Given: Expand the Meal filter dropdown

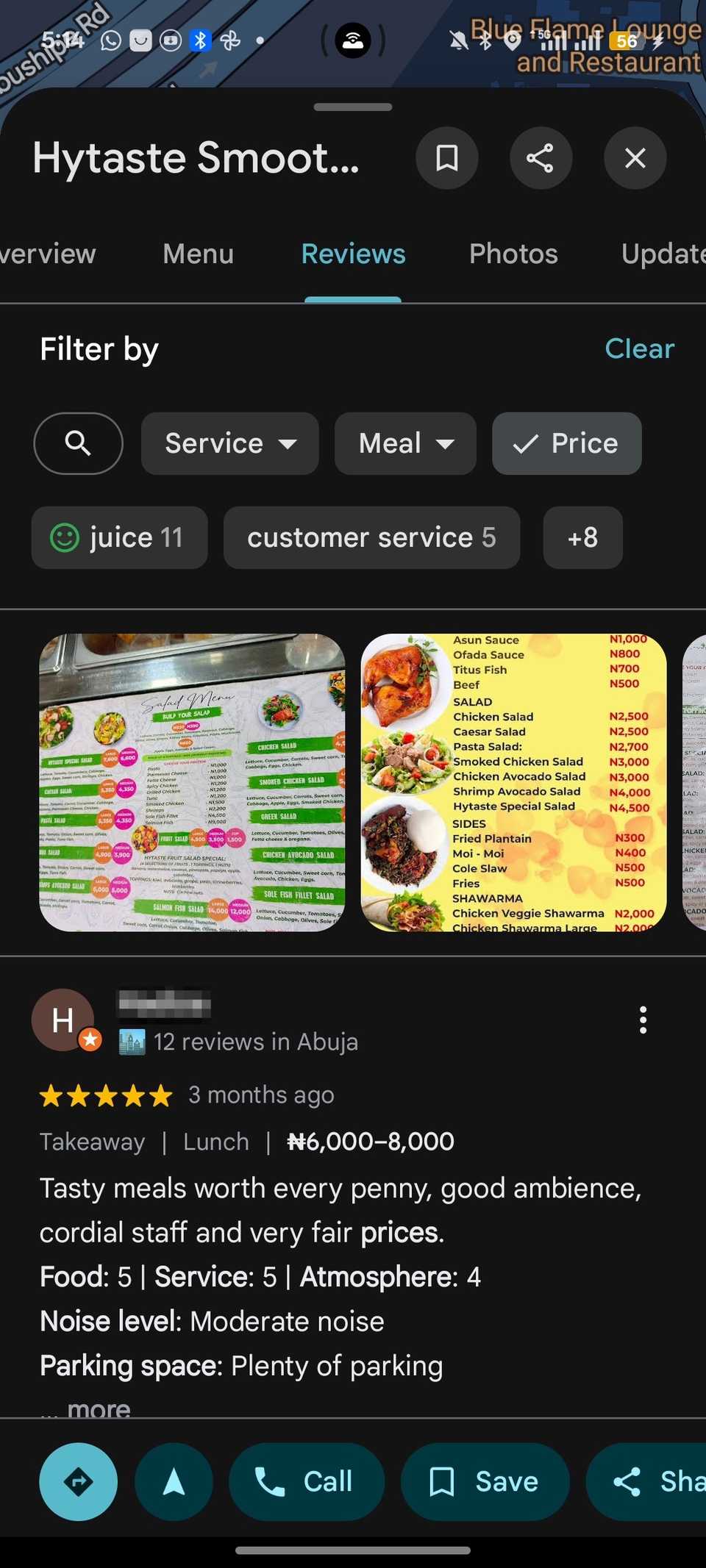Looking at the screenshot, I should click(x=405, y=443).
